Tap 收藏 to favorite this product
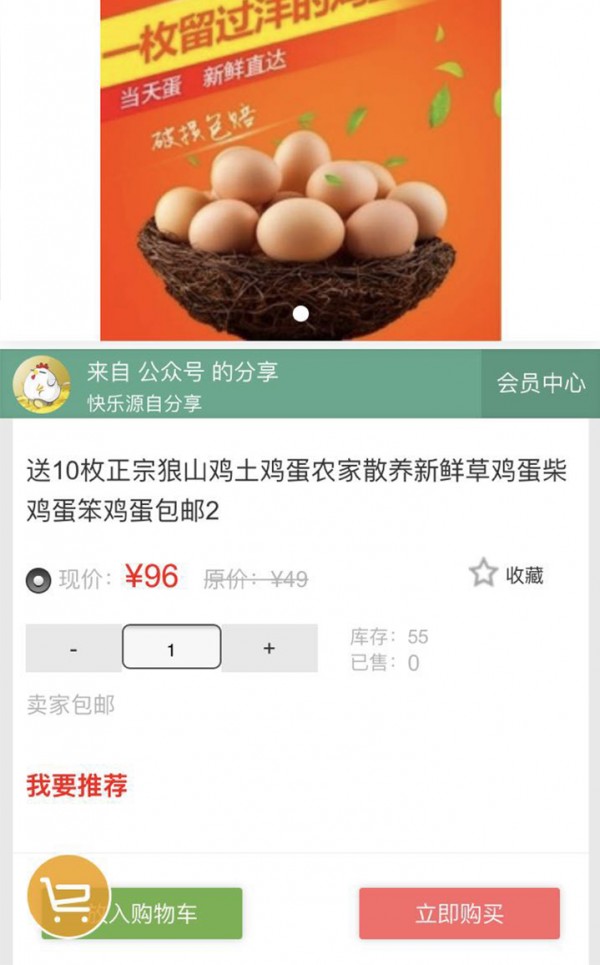Viewport: 600px width, 965px height. [507, 574]
